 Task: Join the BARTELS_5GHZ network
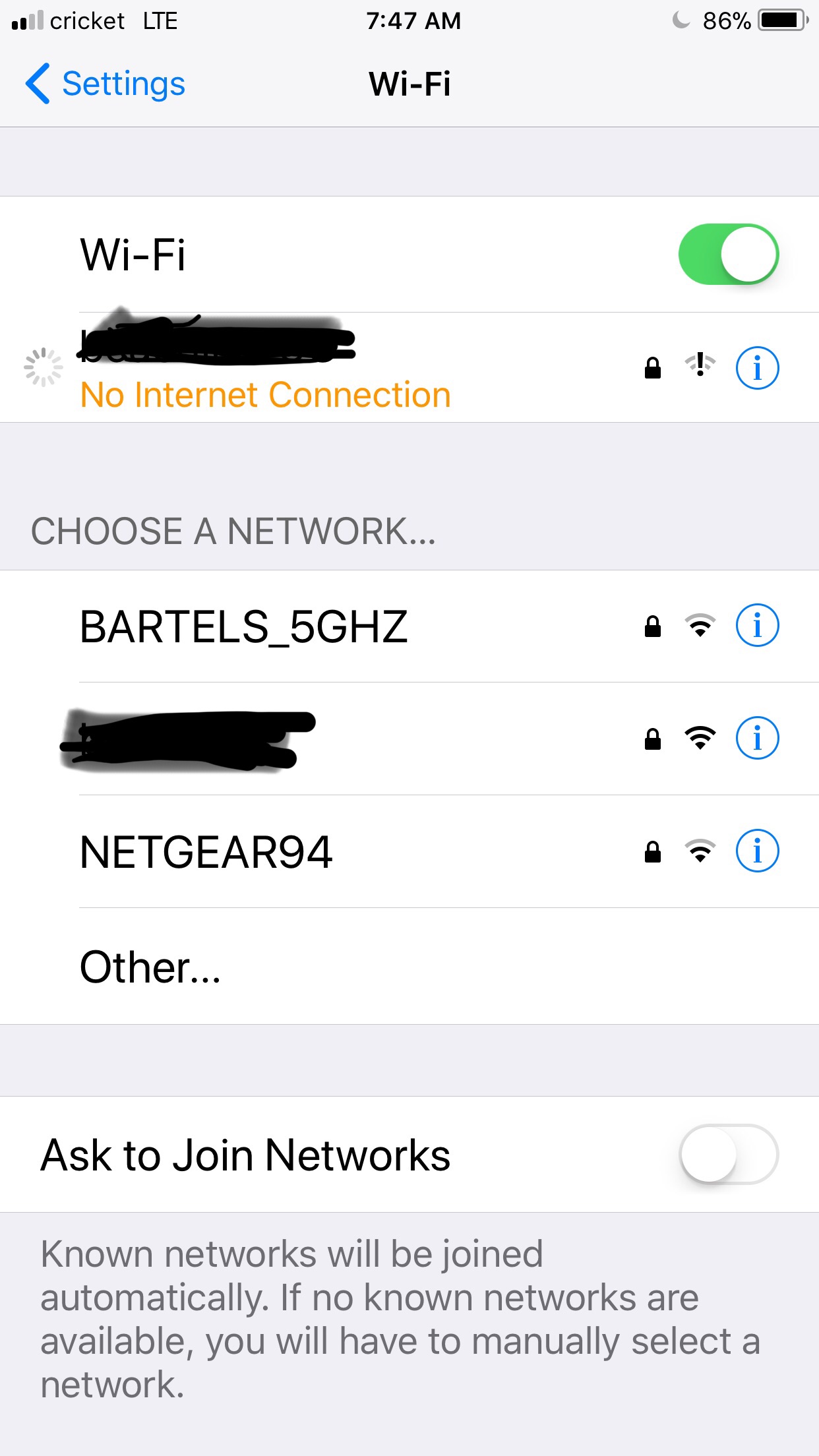(x=409, y=626)
